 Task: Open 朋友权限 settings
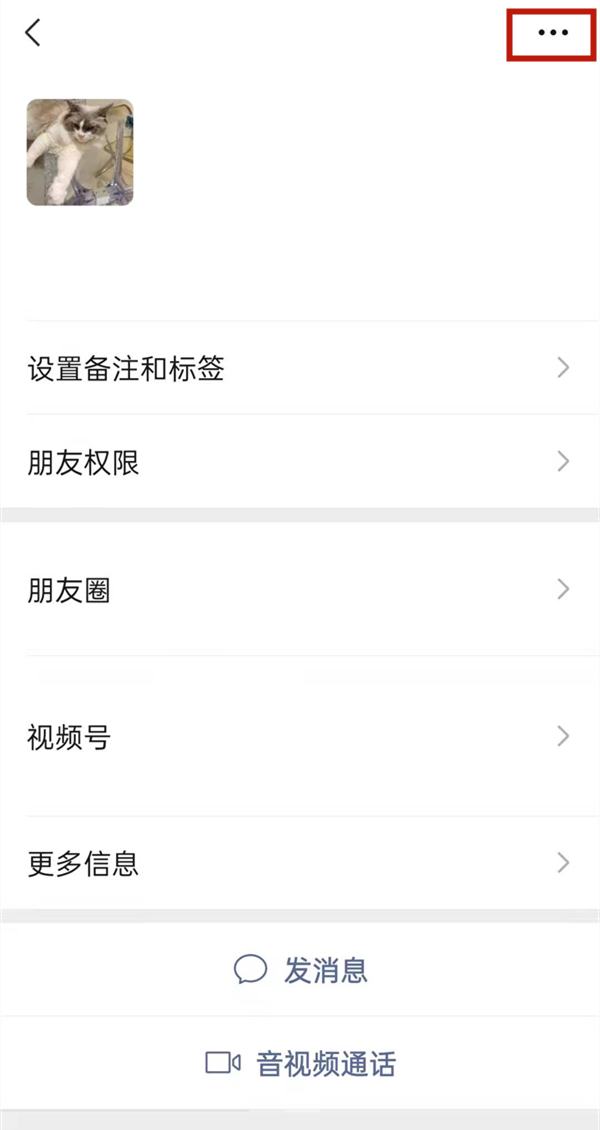(300, 462)
